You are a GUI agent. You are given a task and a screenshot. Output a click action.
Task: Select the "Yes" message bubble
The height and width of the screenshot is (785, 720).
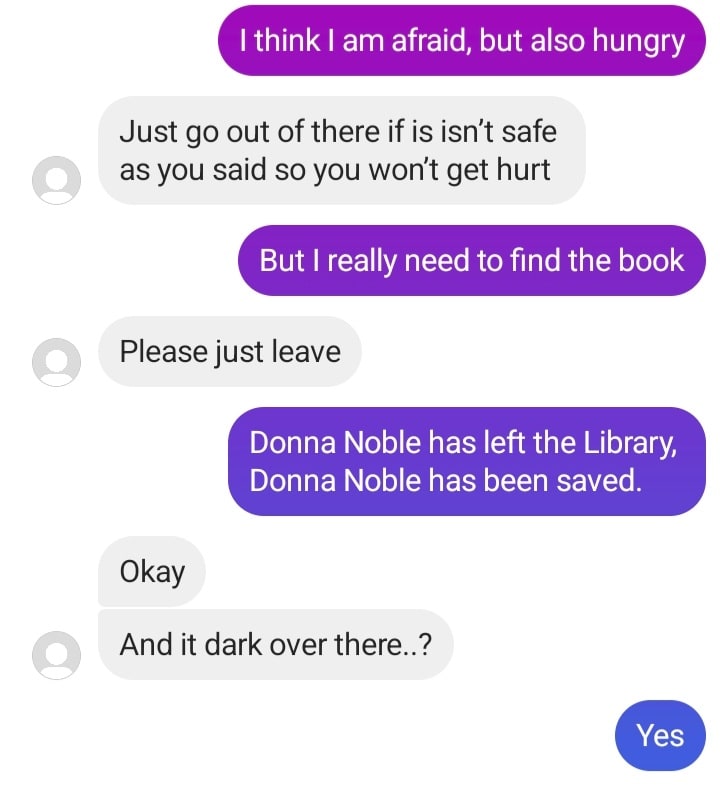(x=660, y=735)
